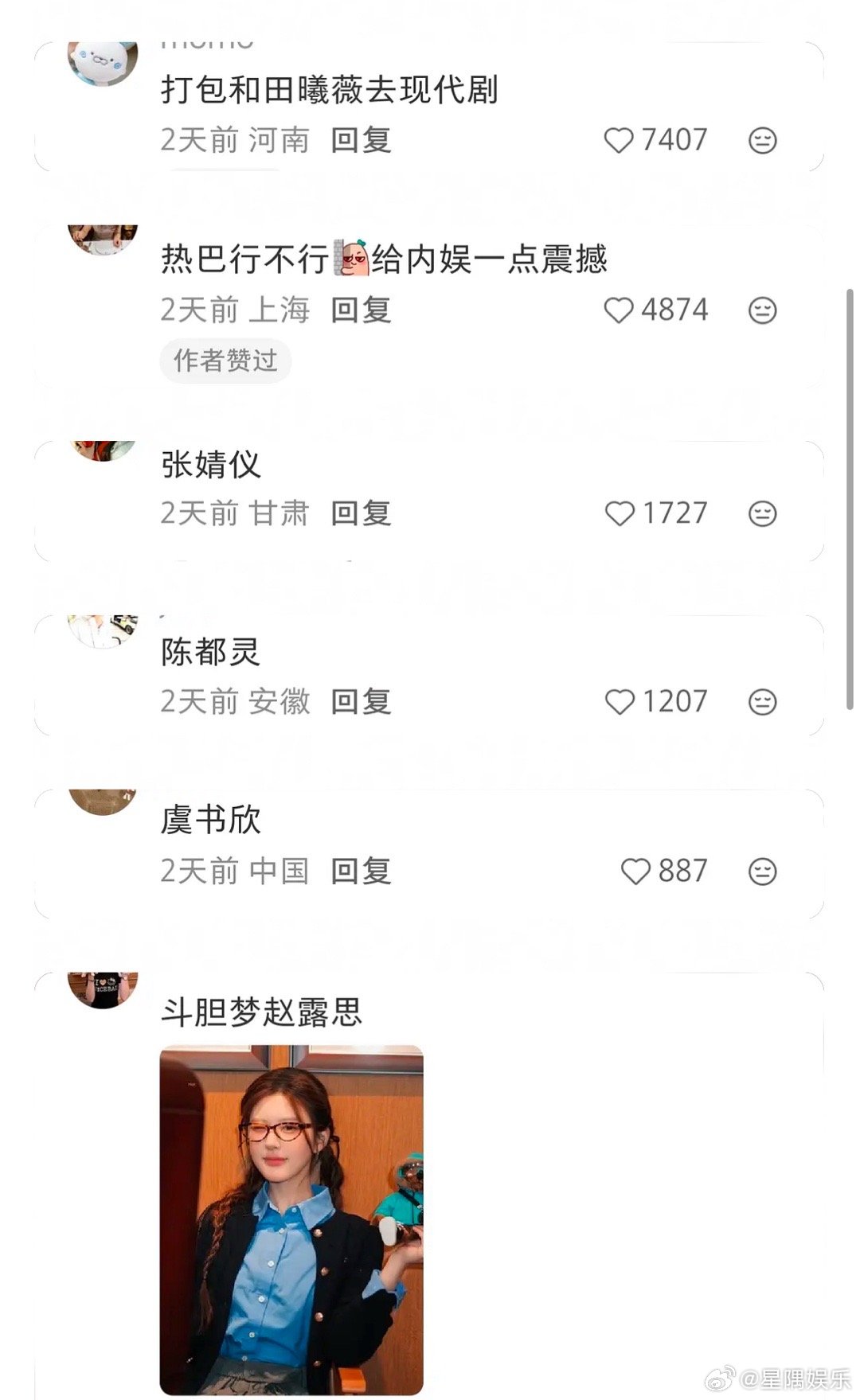Image resolution: width=860 pixels, height=1400 pixels.
Task: Like the 张婧仪 comment
Action: click(x=619, y=514)
